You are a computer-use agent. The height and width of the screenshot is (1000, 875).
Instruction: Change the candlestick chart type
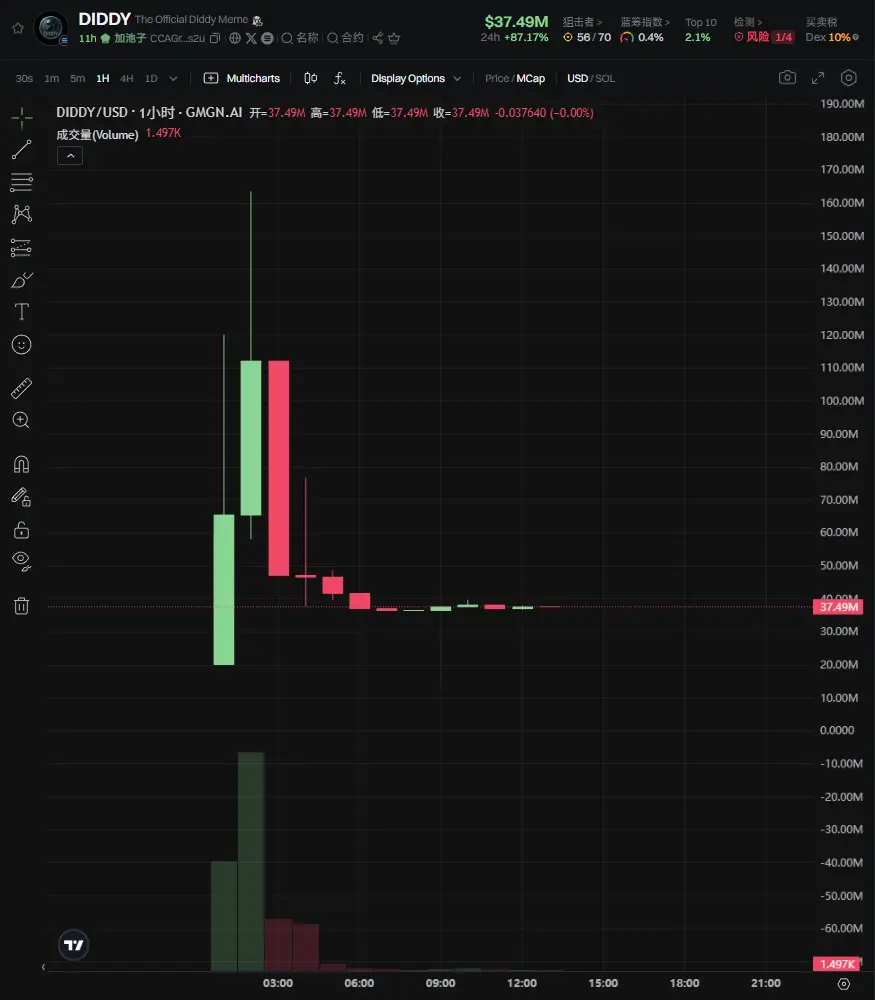[311, 78]
